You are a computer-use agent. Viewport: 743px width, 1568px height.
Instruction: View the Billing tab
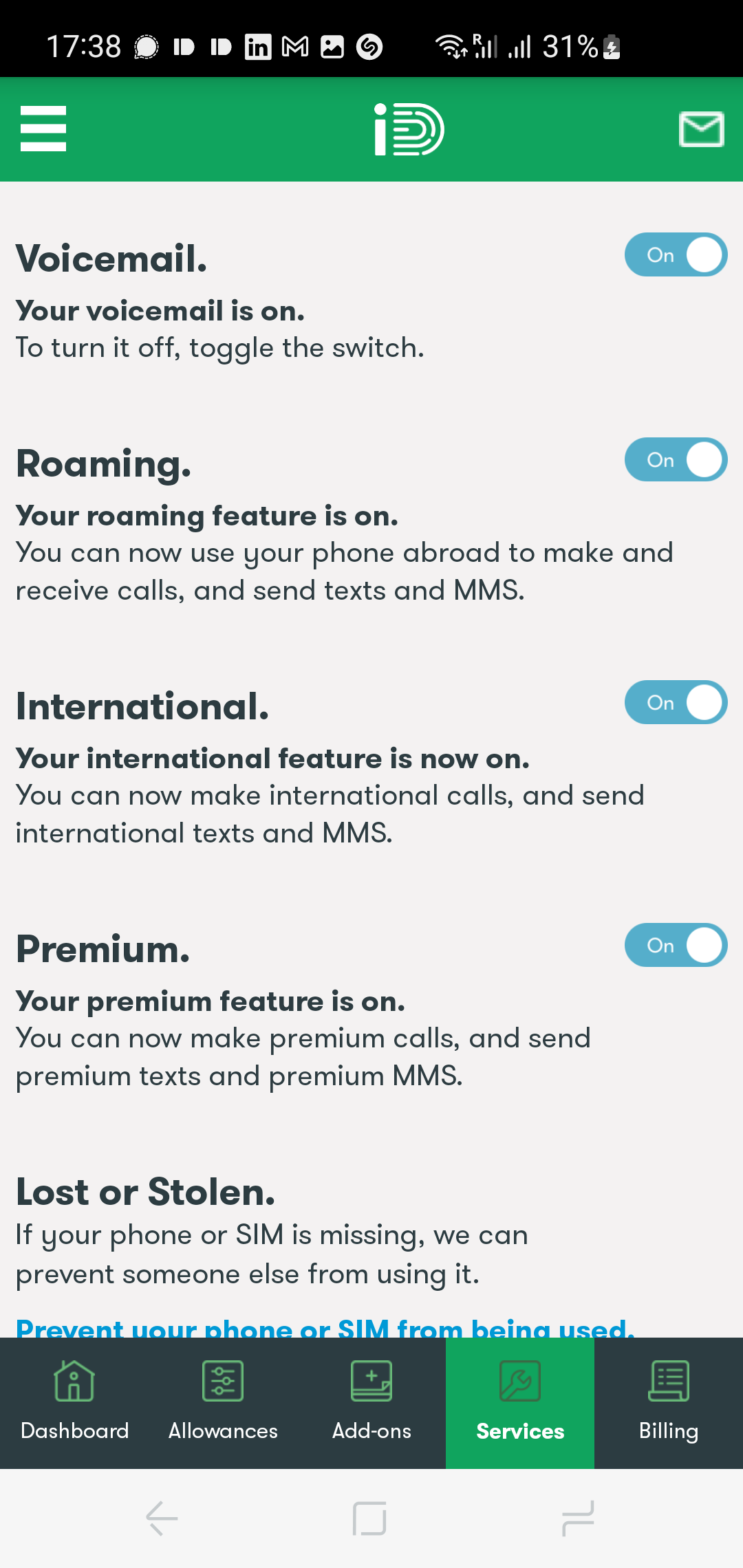click(669, 1403)
